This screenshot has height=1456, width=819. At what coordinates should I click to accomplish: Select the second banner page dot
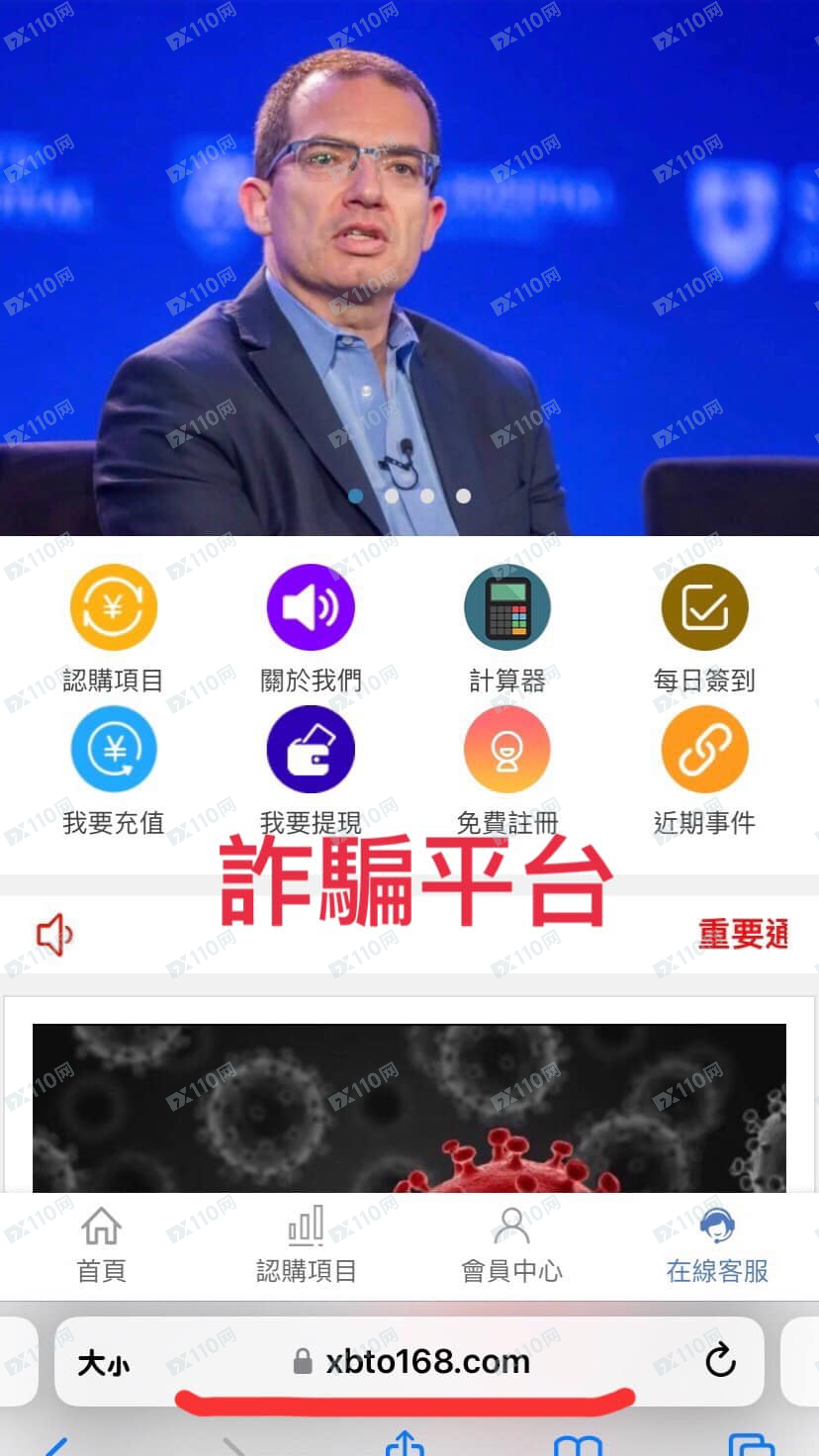392,496
